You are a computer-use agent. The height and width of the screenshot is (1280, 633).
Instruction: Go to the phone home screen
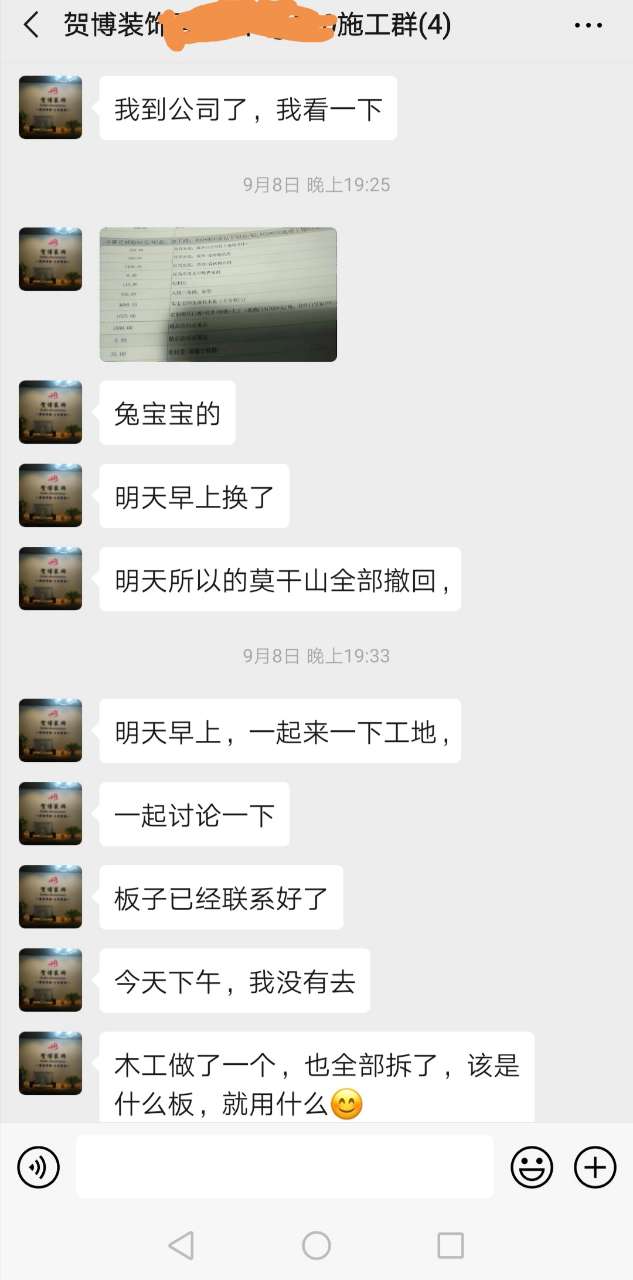point(316,1245)
